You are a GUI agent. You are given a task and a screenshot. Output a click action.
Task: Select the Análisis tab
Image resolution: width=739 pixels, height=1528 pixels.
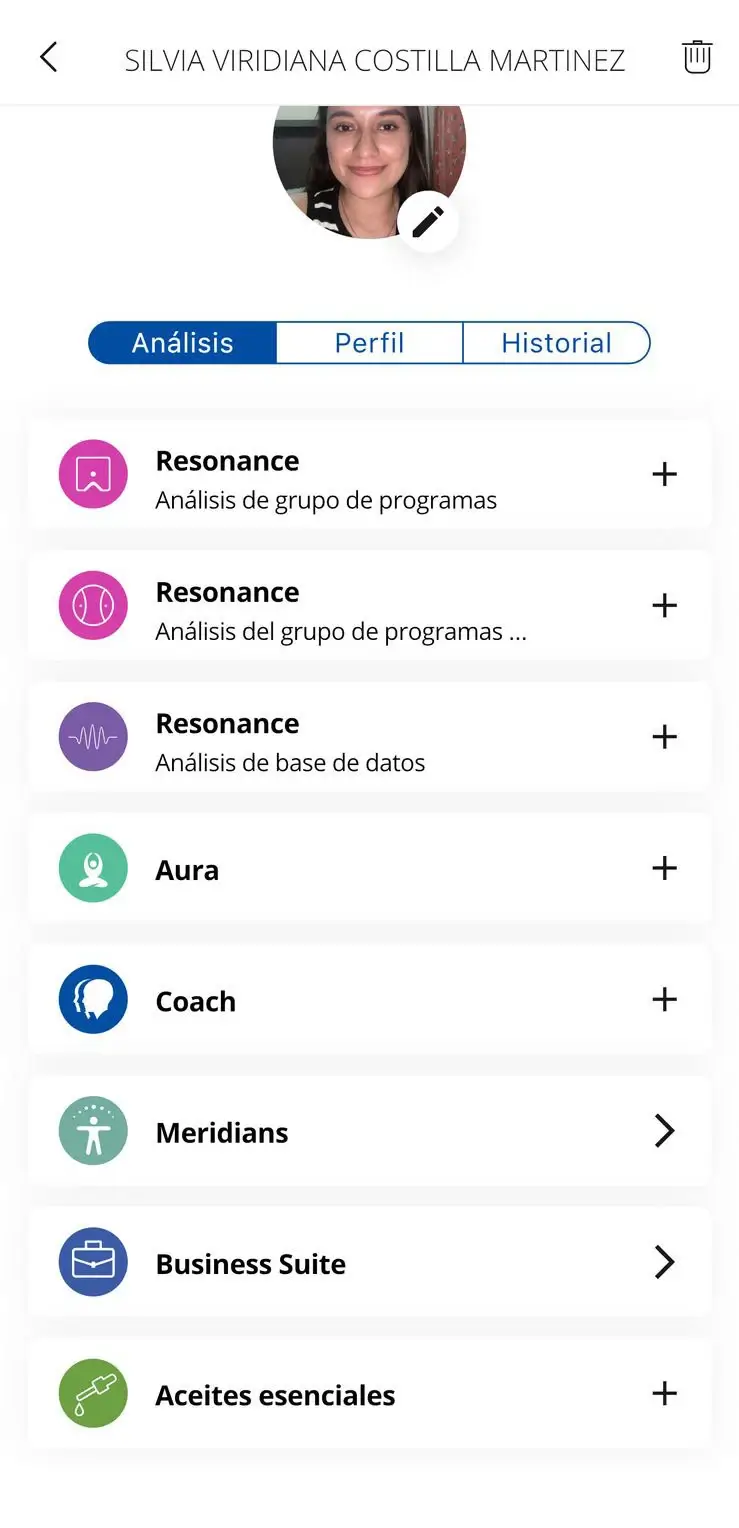(x=183, y=343)
